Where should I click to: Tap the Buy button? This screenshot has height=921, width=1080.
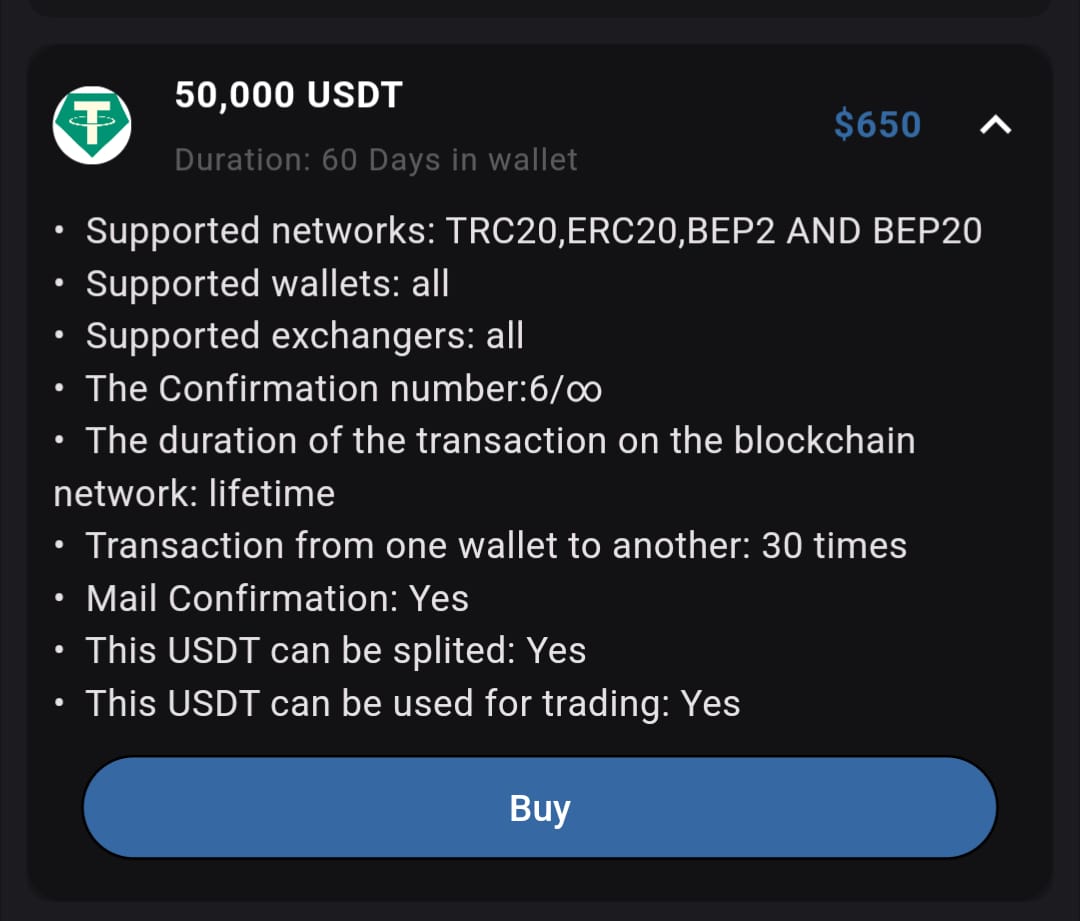coord(540,807)
